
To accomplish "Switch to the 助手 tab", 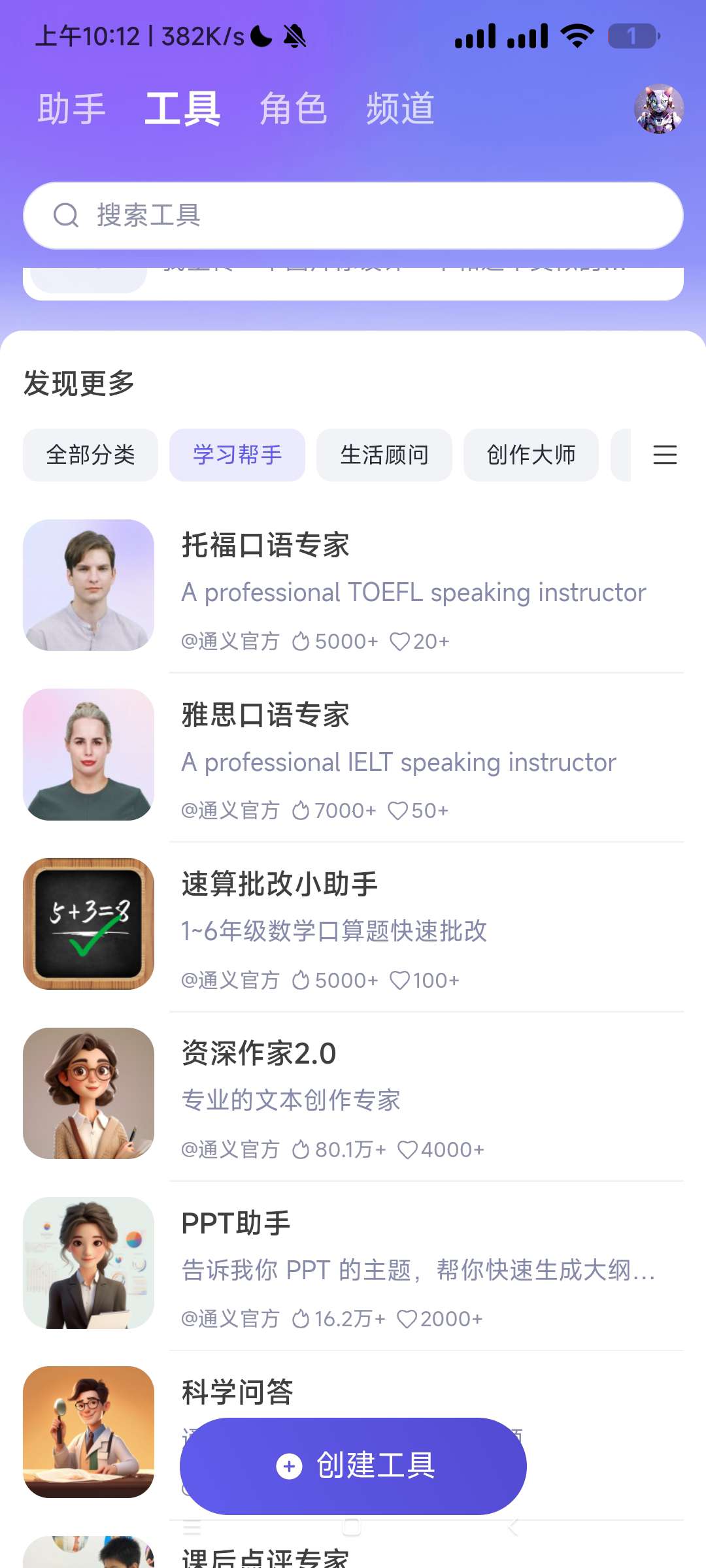I will [71, 108].
